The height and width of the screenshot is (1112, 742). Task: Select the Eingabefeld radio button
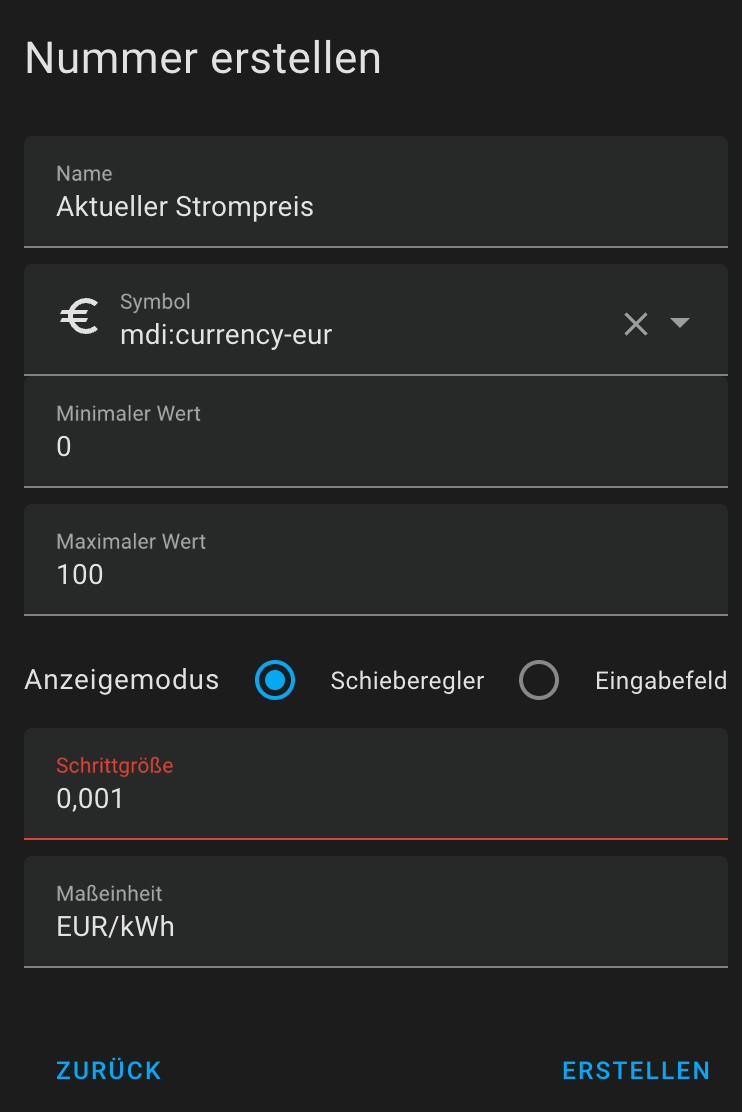(539, 680)
